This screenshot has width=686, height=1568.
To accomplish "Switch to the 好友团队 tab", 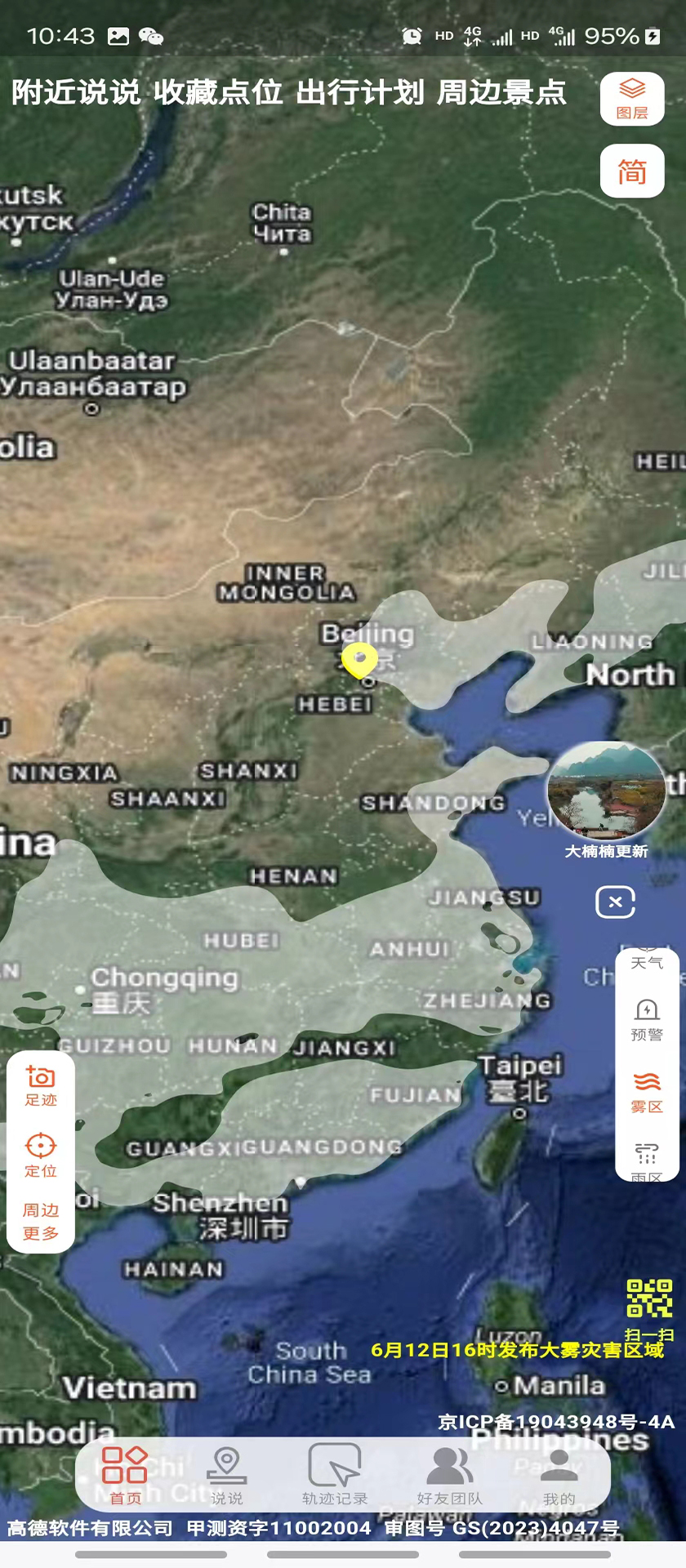I will 449,1475.
